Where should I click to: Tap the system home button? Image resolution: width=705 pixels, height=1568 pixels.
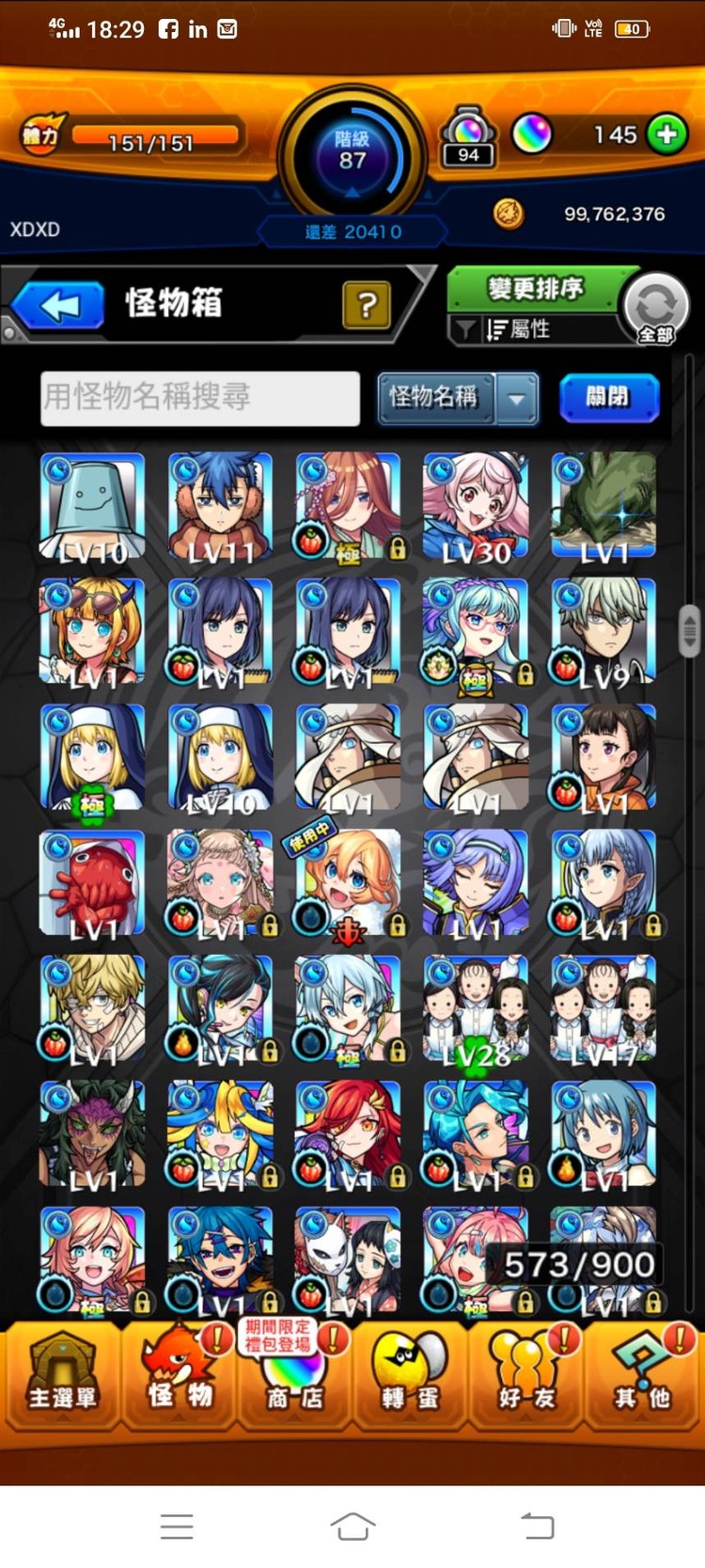(x=352, y=1526)
